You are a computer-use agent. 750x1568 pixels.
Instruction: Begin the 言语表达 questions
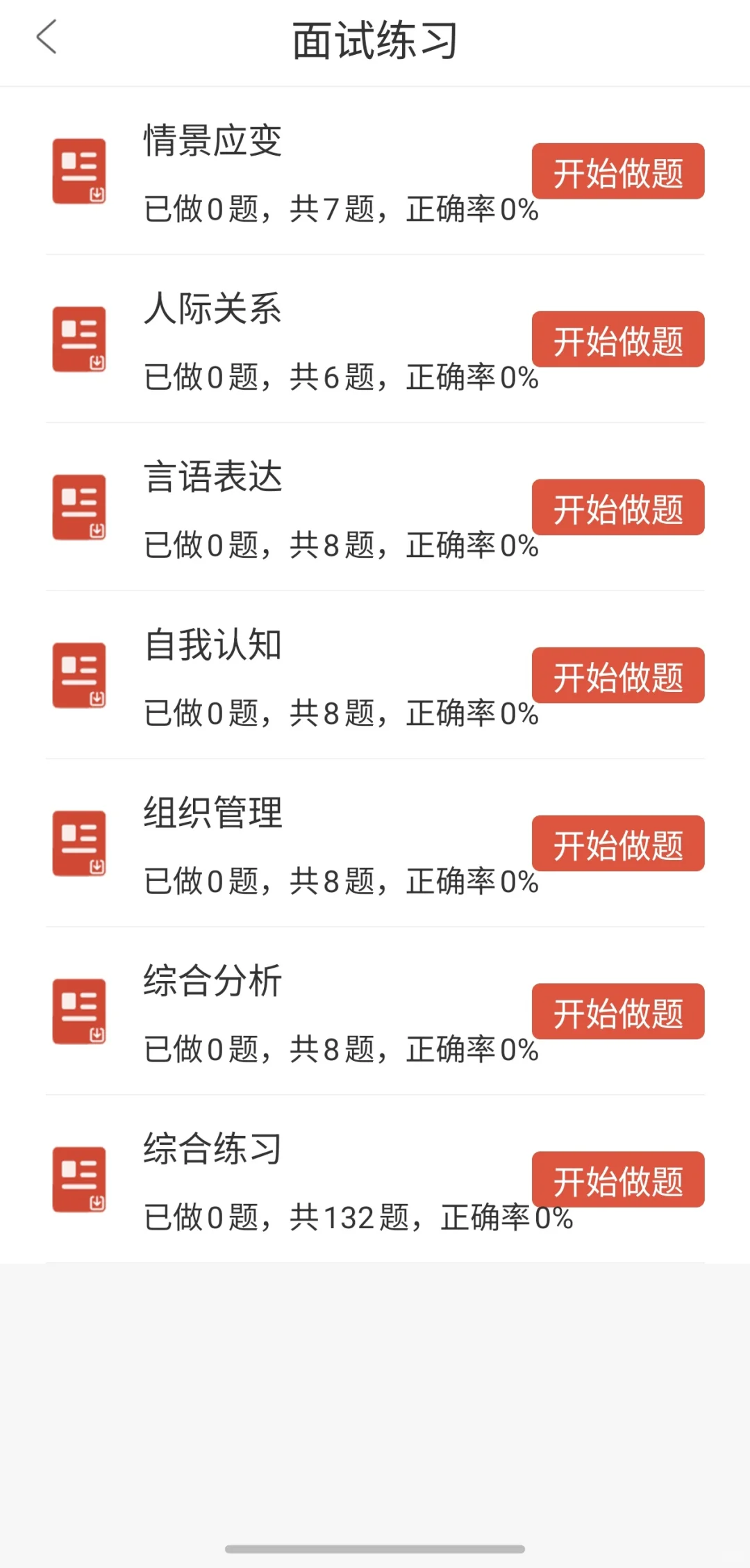click(617, 508)
